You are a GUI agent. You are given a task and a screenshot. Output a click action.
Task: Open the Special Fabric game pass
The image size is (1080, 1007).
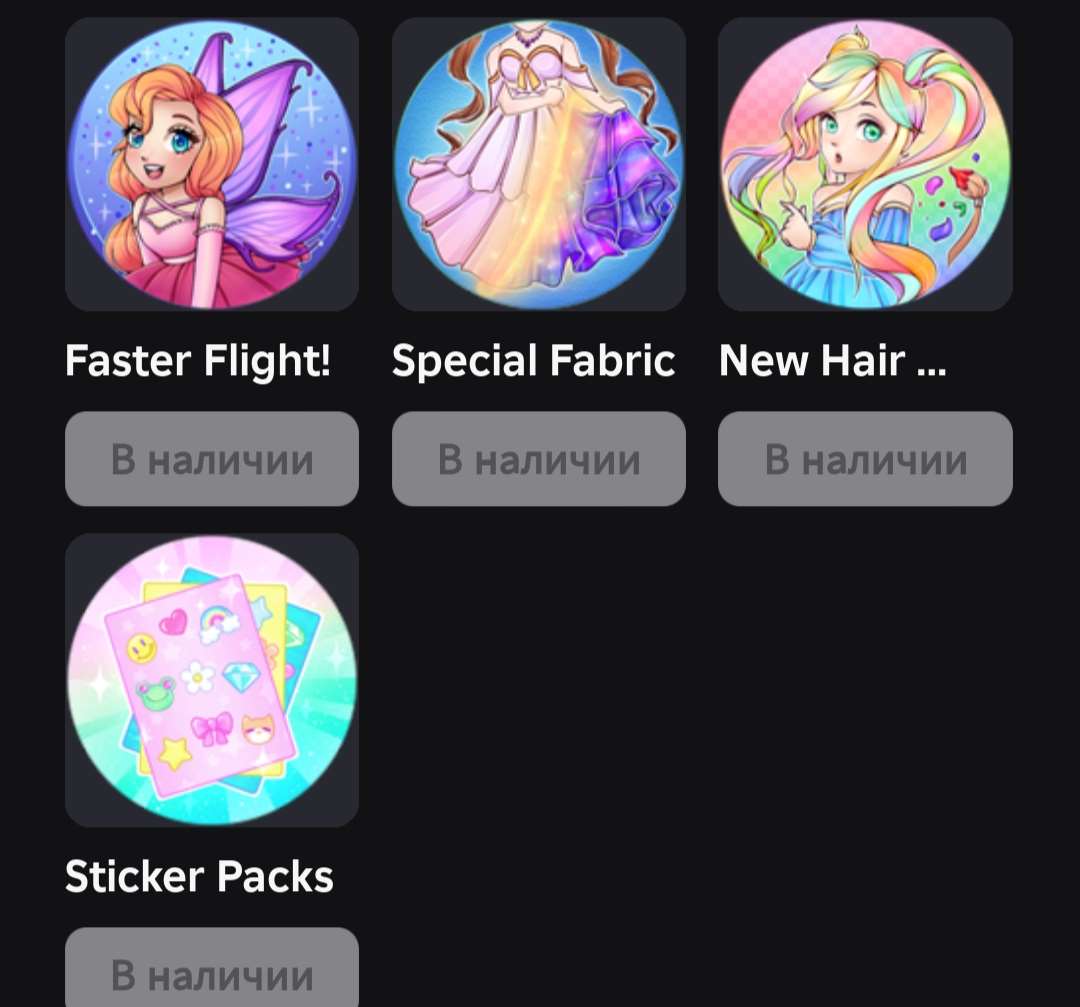point(538,165)
